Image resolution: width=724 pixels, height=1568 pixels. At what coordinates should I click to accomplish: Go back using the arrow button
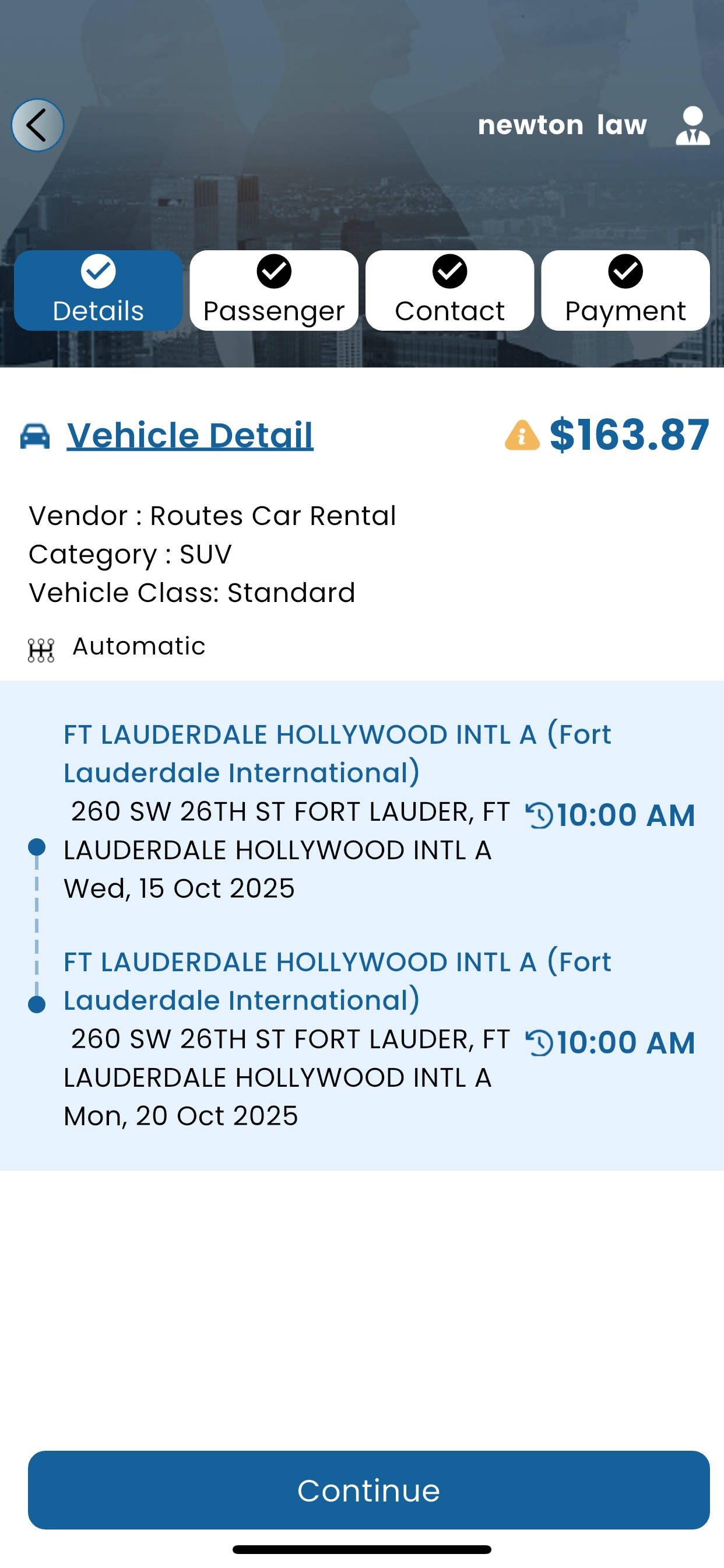pos(38,125)
